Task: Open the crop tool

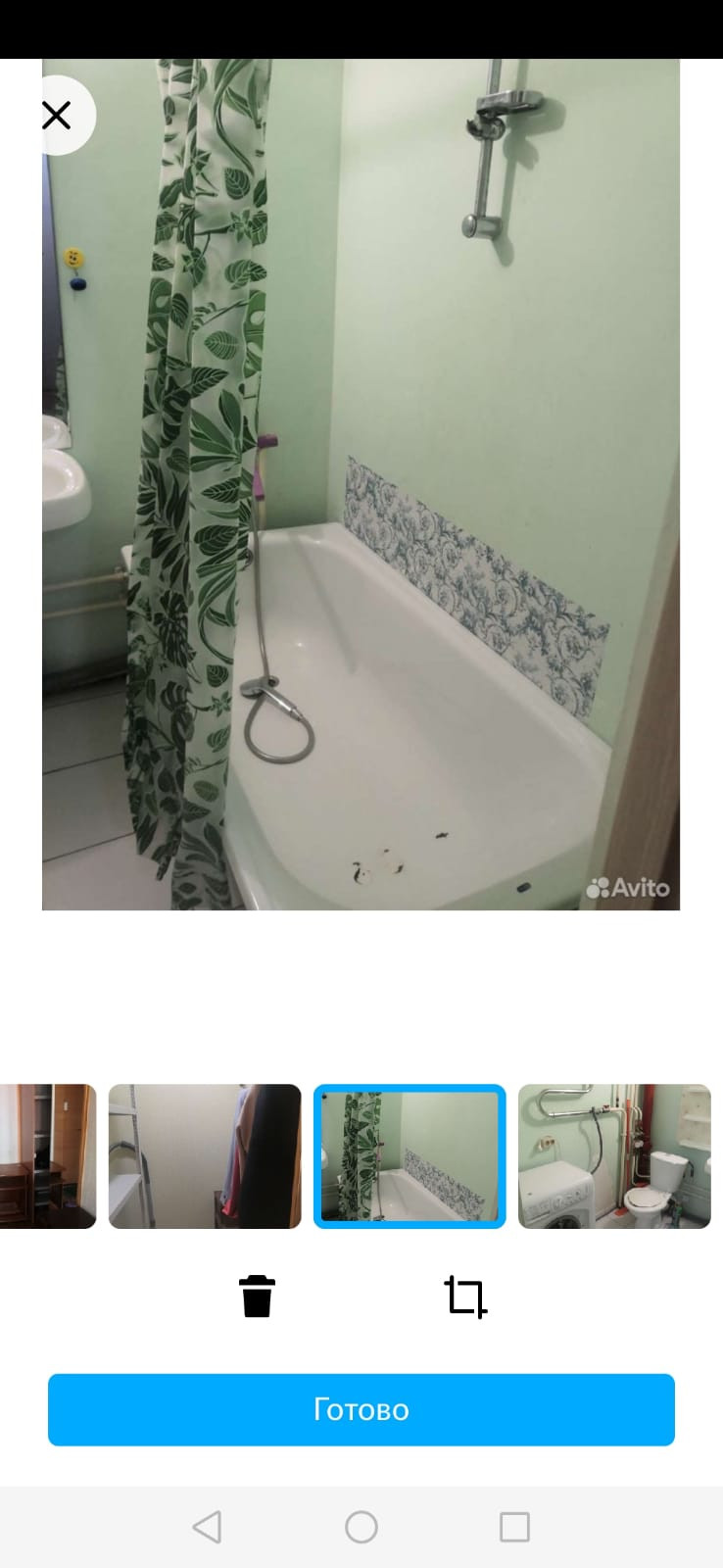Action: pyautogui.click(x=465, y=1297)
